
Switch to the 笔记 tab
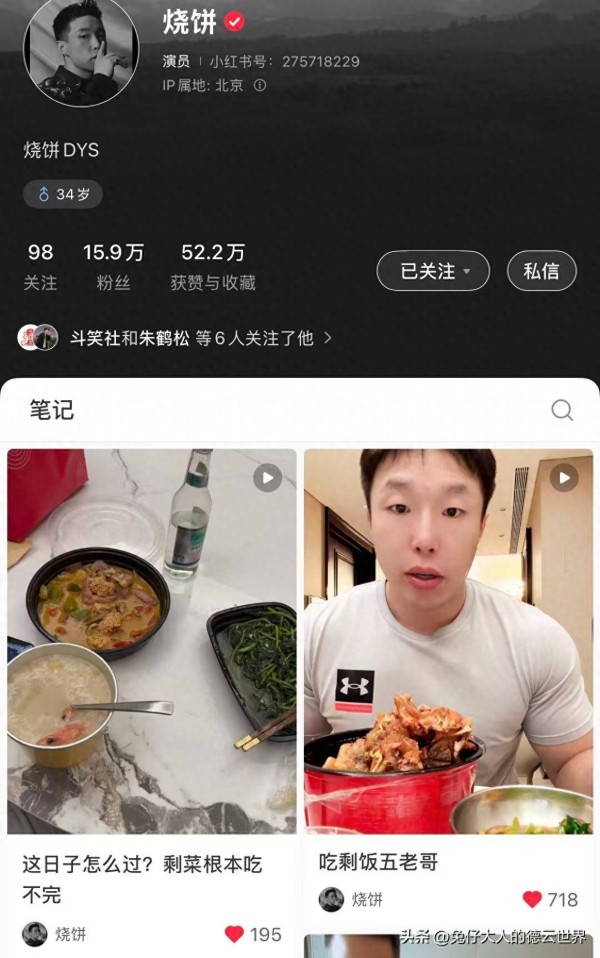52,410
